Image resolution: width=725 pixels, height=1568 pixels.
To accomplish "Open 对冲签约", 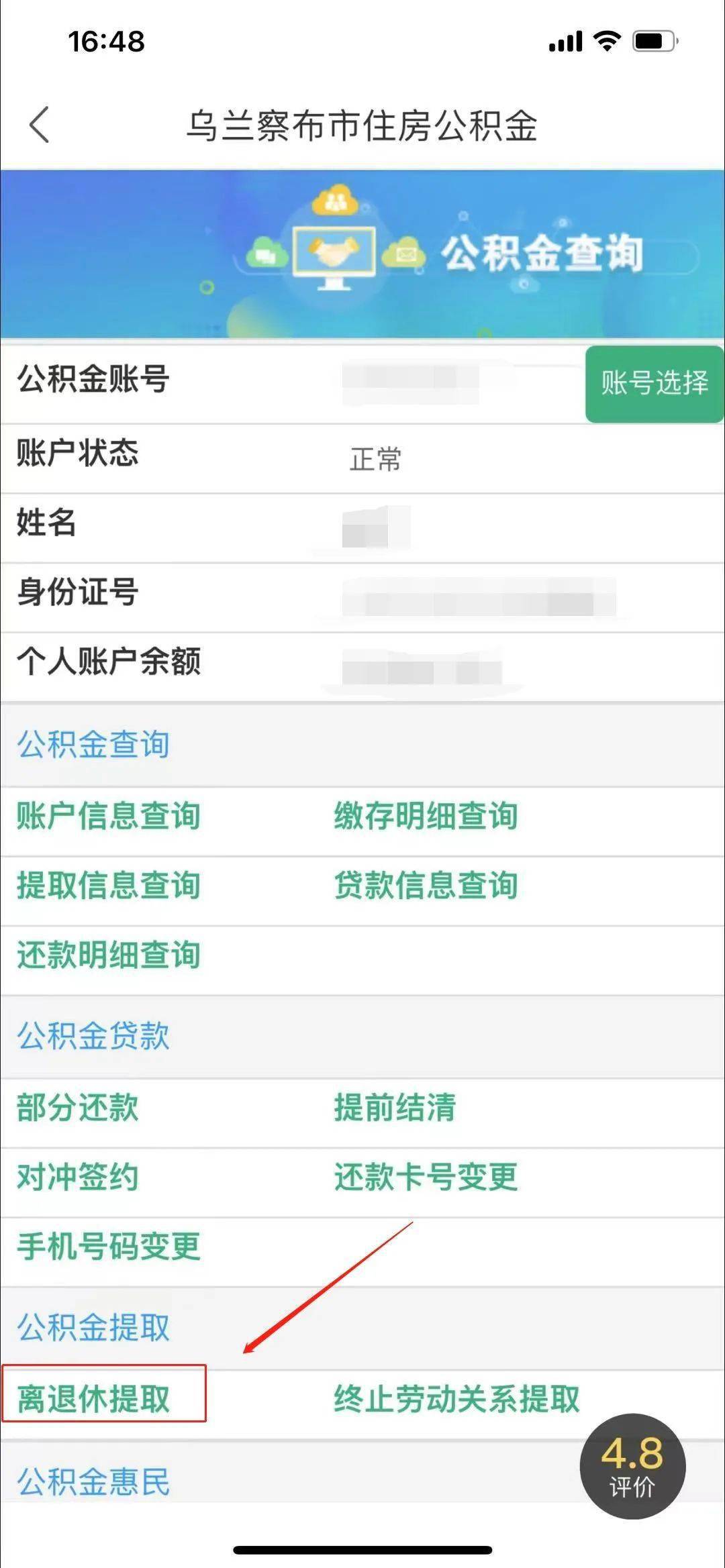I will click(x=78, y=1178).
